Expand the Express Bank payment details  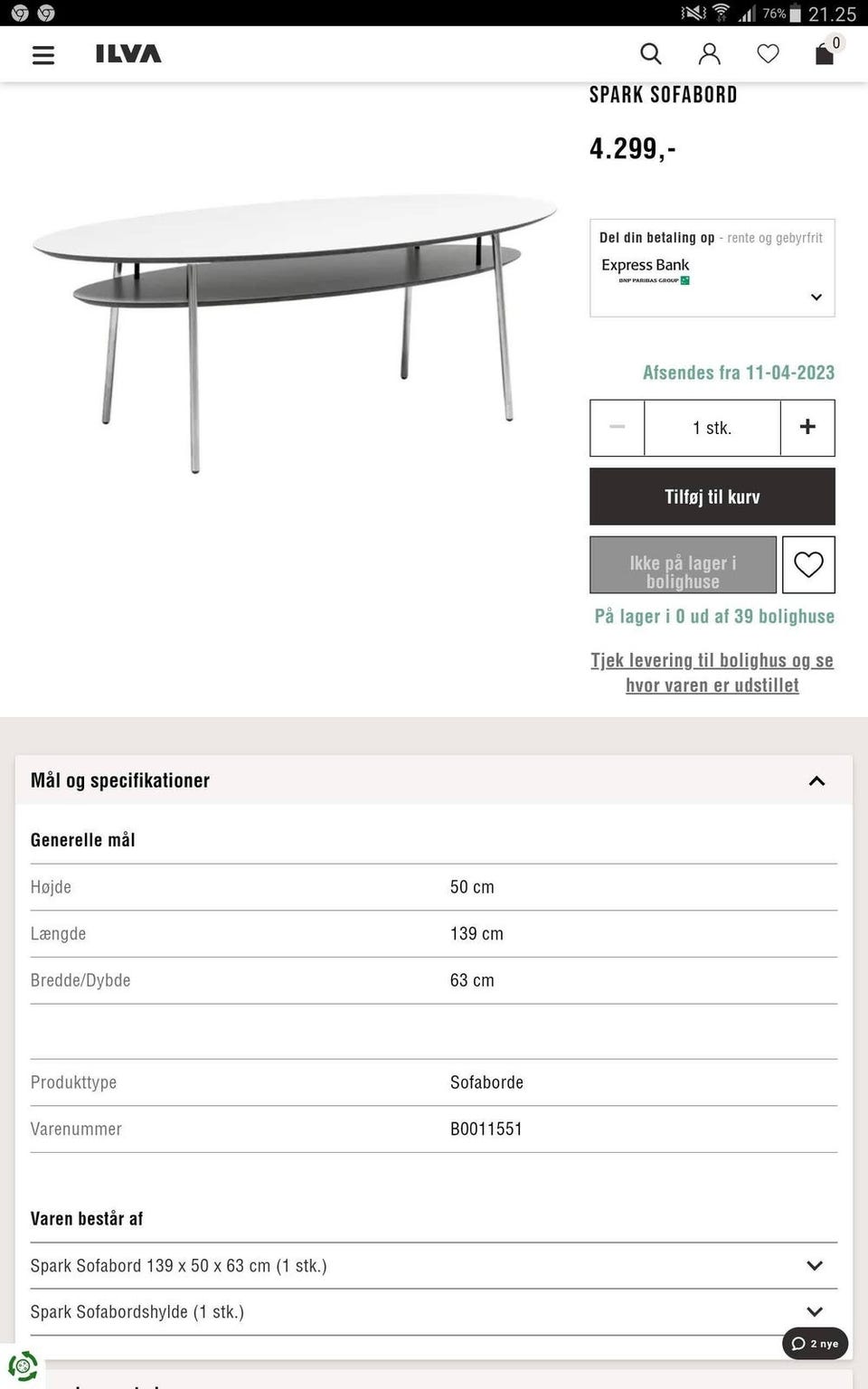[815, 297]
